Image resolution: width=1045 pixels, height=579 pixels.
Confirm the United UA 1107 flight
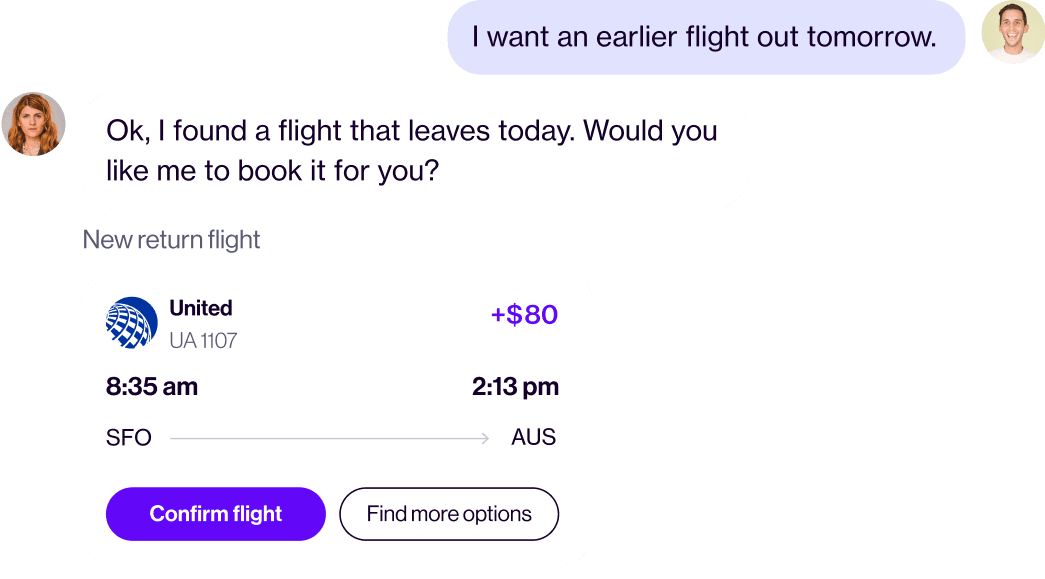215,514
